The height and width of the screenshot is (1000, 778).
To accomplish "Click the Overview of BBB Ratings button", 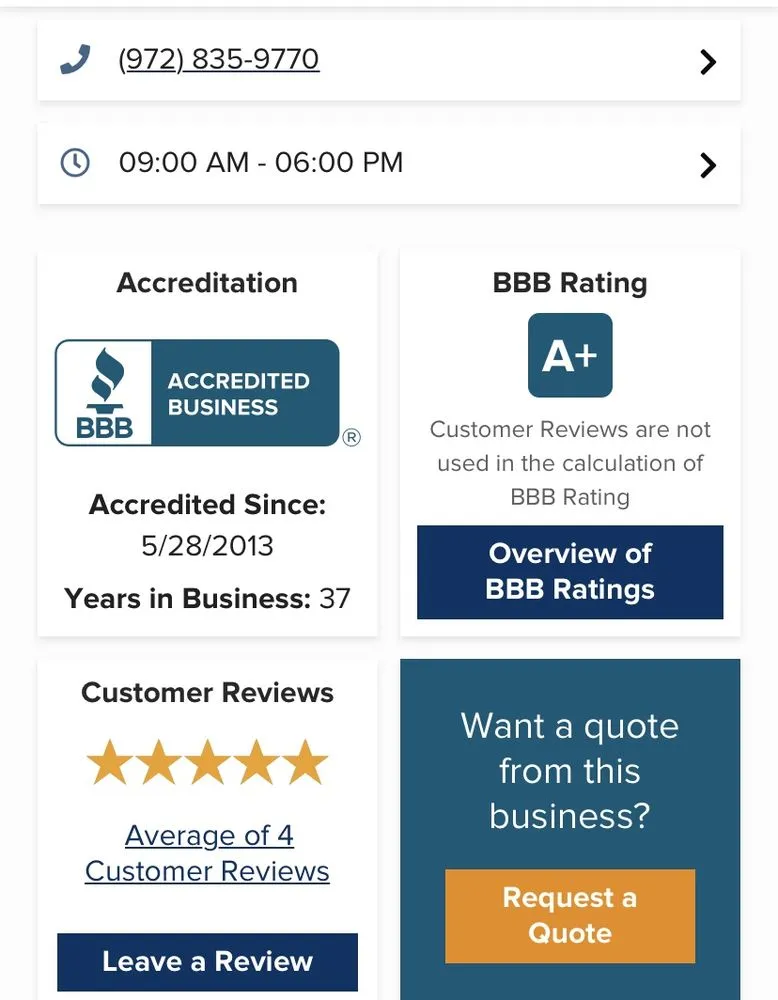I will click(x=570, y=571).
